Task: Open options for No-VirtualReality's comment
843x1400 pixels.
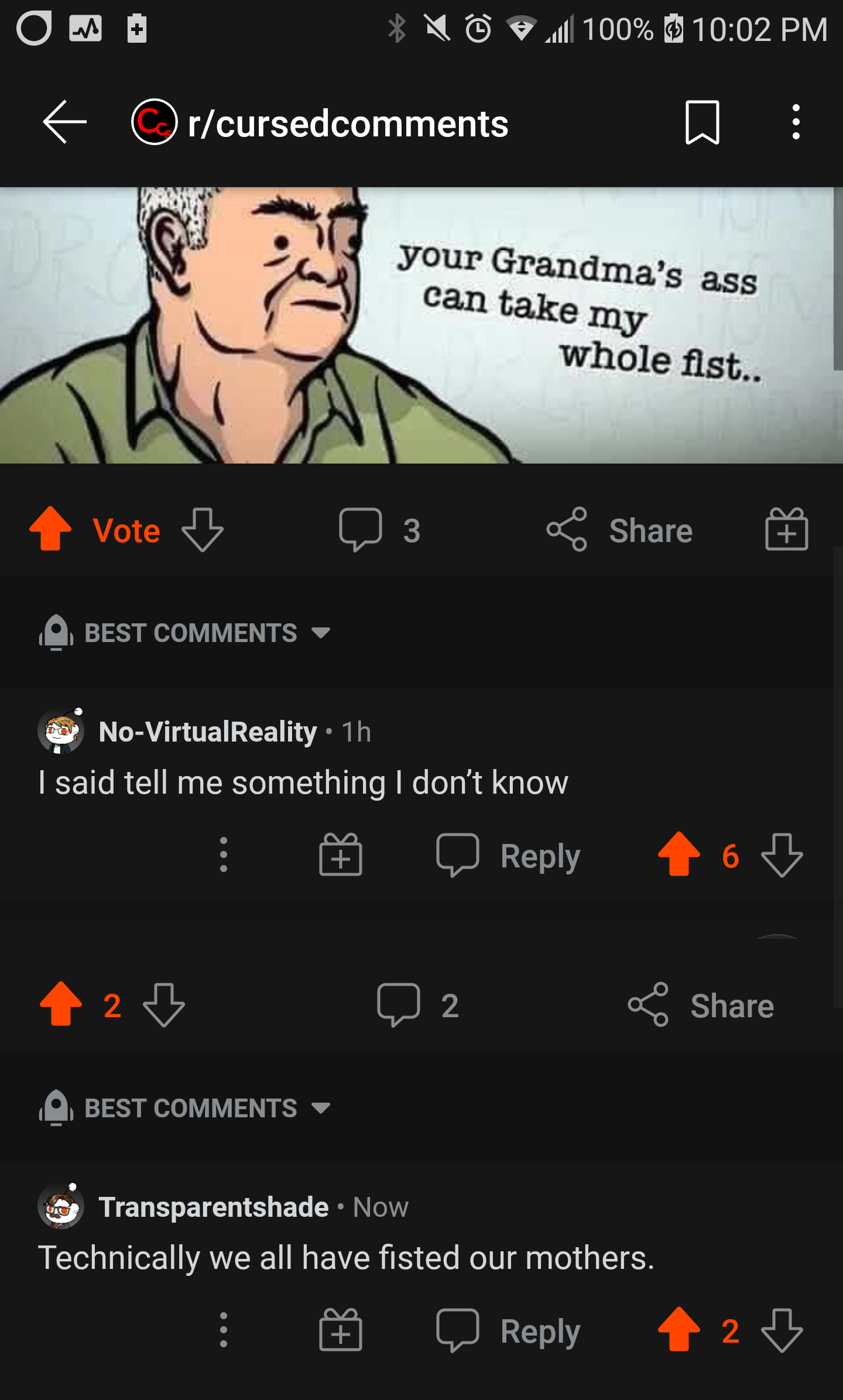Action: coord(223,855)
